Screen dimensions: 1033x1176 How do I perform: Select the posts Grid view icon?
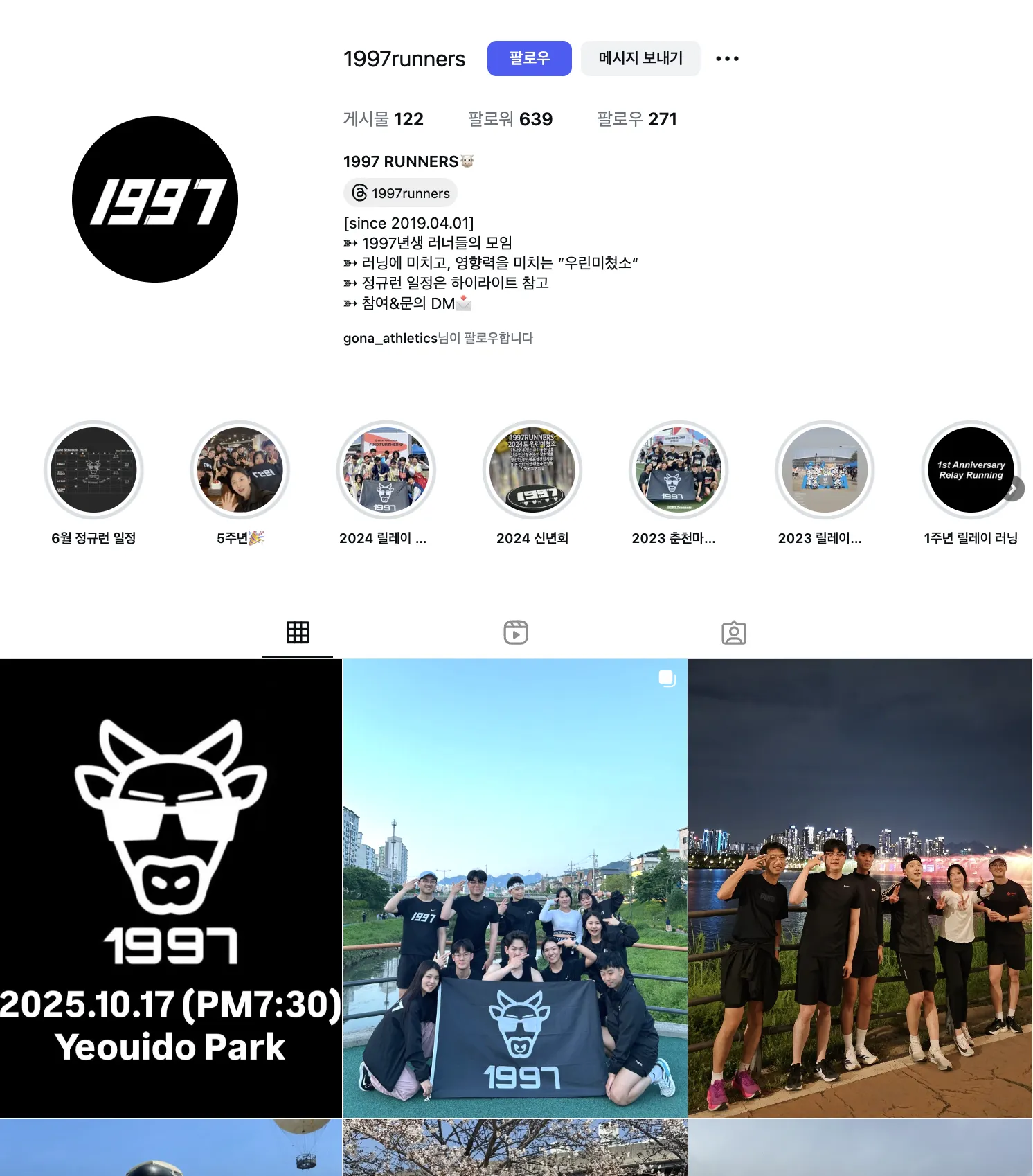[298, 632]
